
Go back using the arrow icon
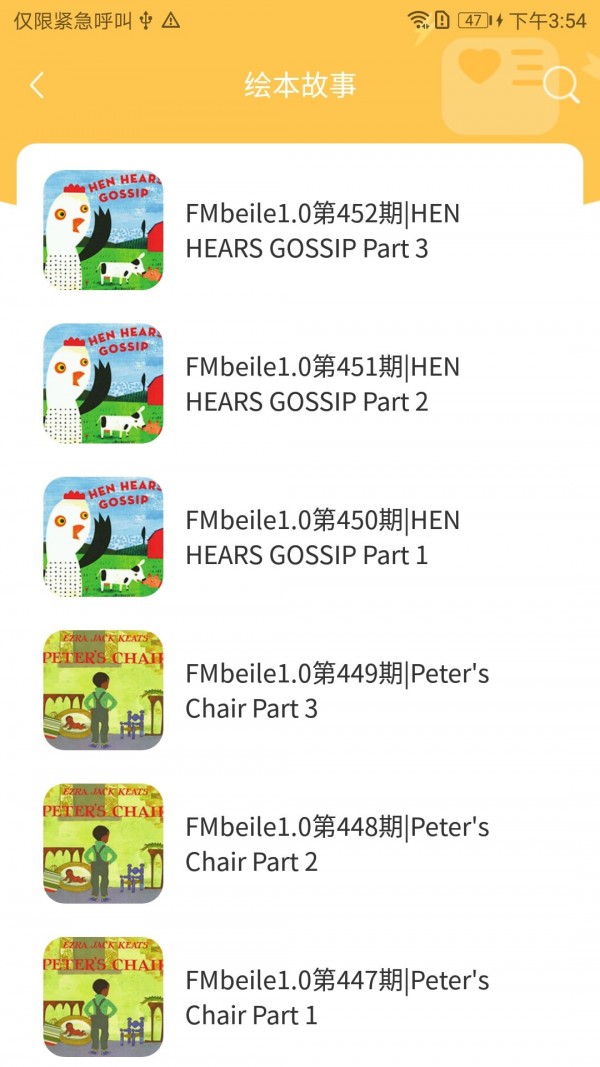[37, 85]
